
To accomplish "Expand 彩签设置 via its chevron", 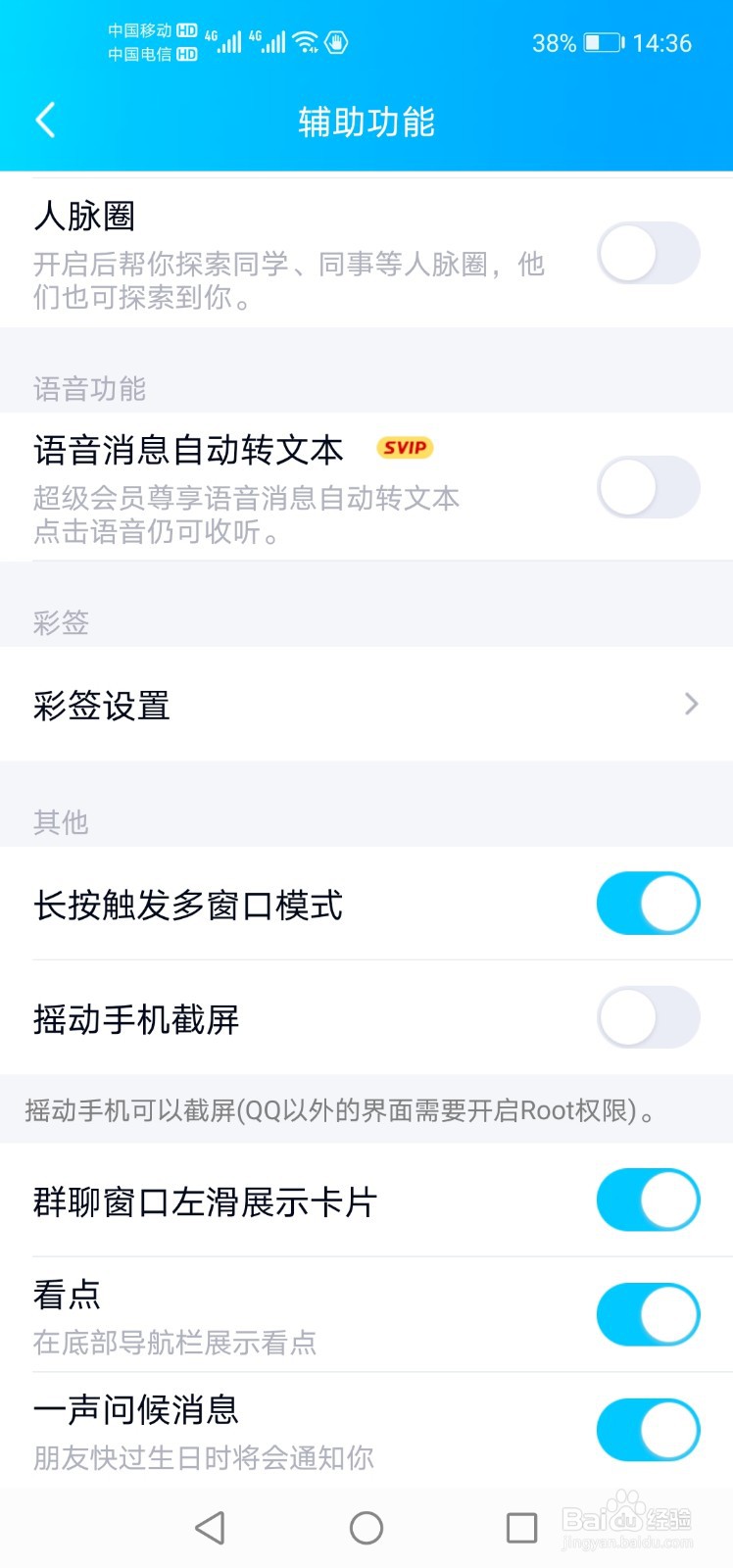I will pos(691,704).
